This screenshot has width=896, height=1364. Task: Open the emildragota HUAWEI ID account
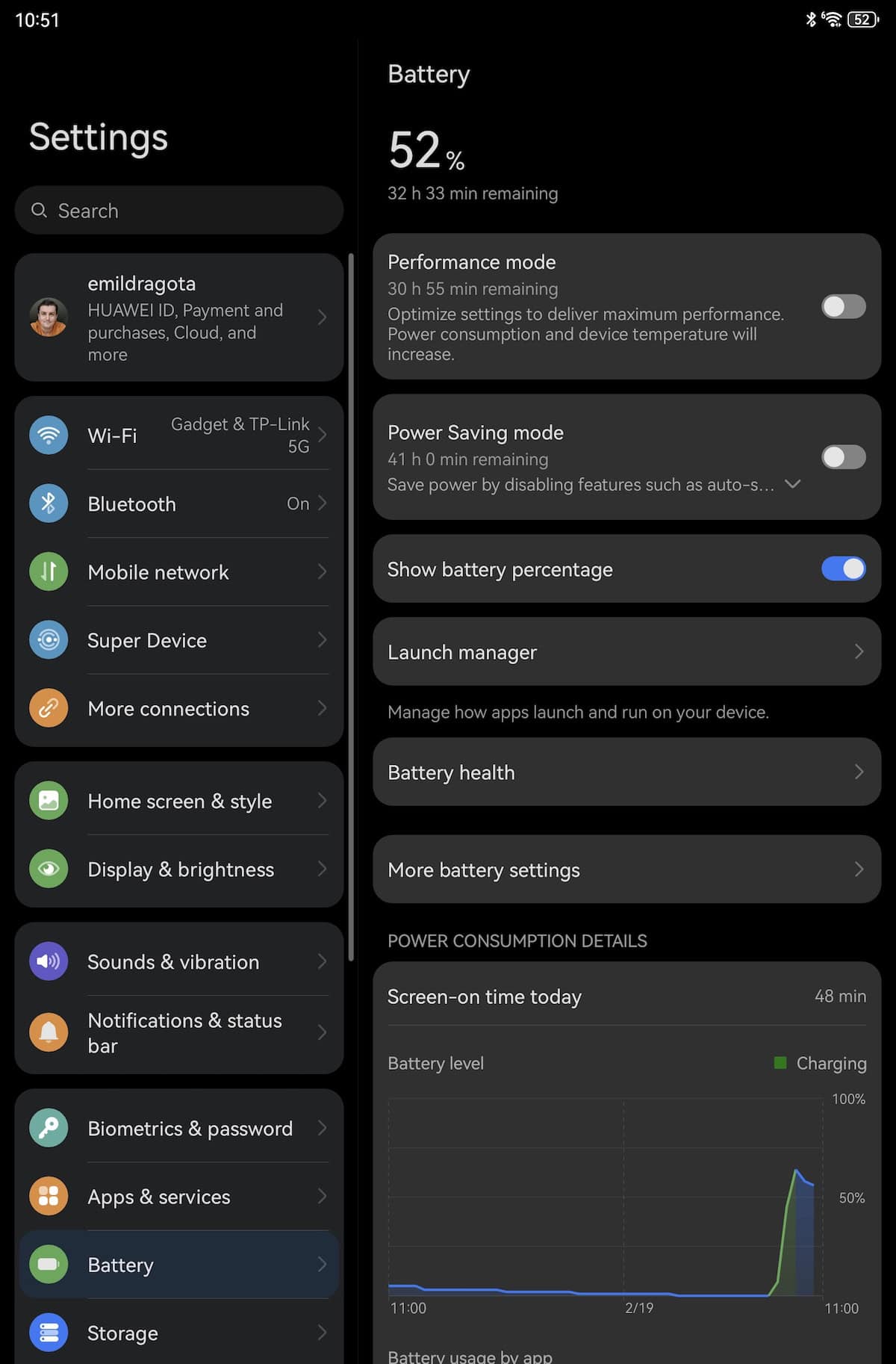(x=179, y=317)
